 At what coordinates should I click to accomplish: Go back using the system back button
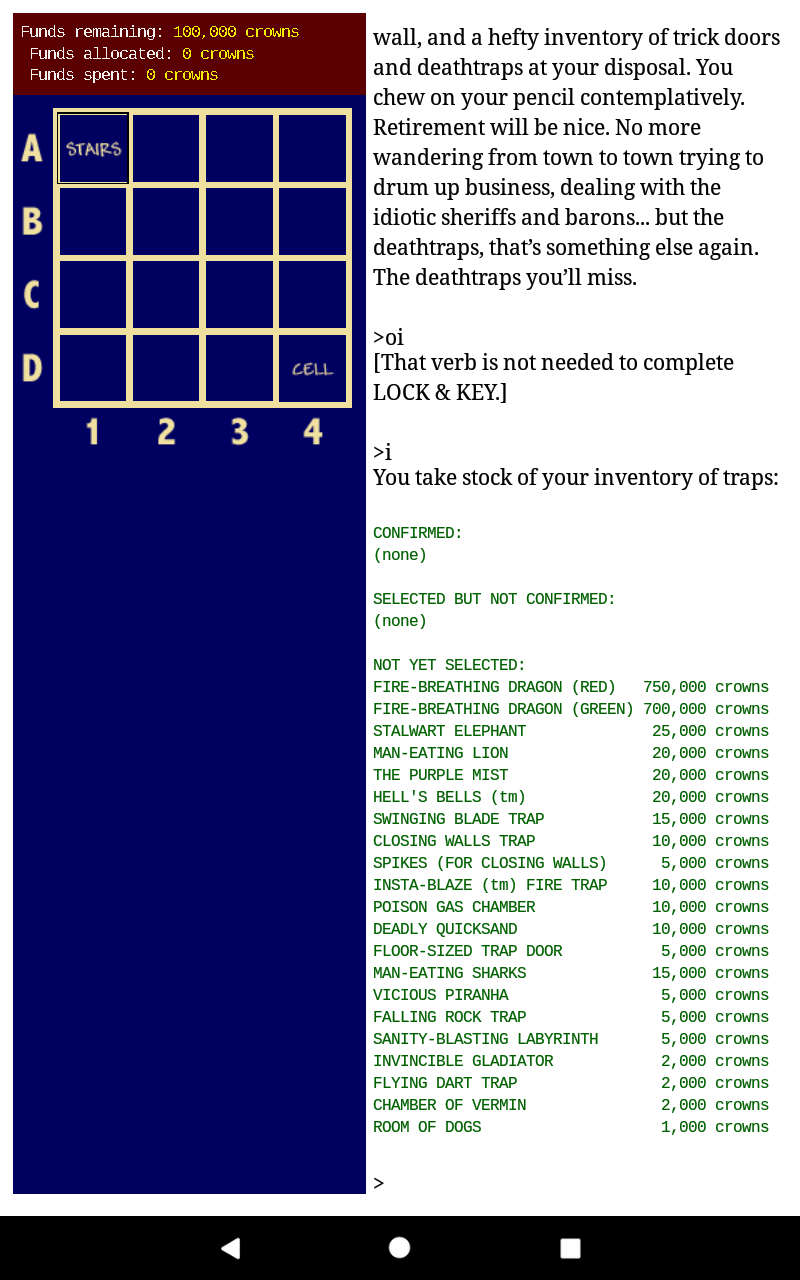tap(230, 1247)
